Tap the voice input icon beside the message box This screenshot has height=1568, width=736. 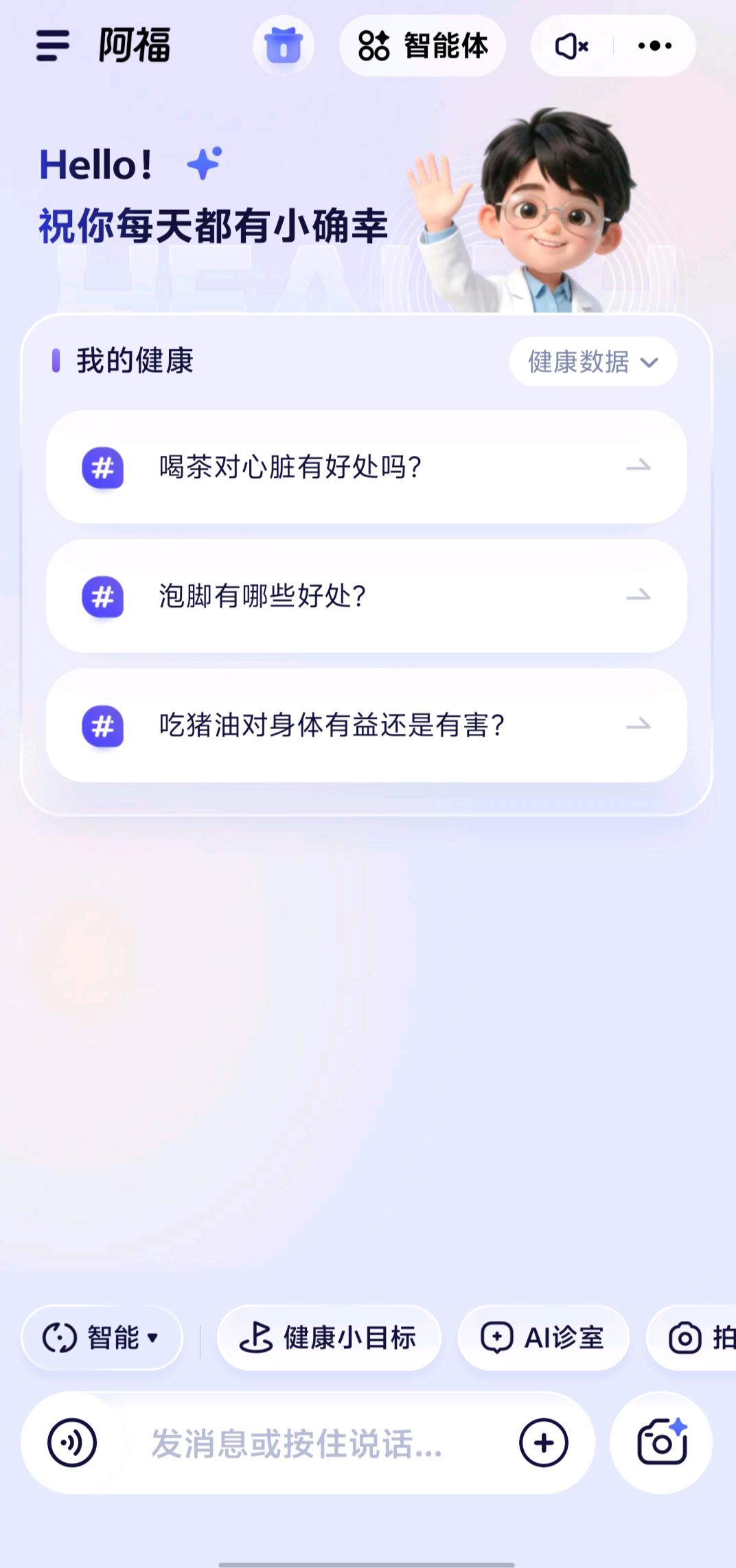click(71, 1442)
